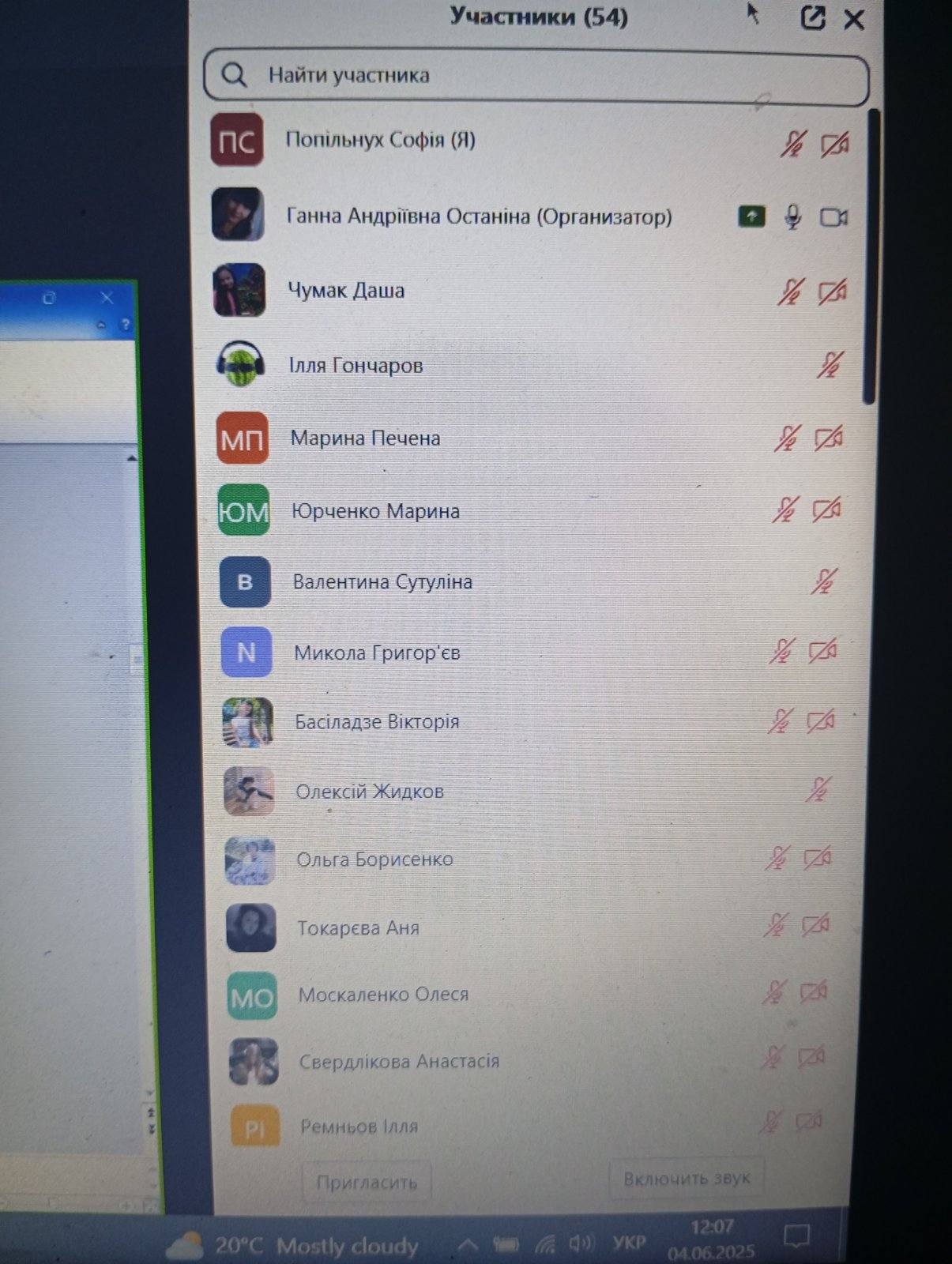Switch the УКР keyboard language indicator
The width and height of the screenshot is (952, 1264).
[629, 1243]
